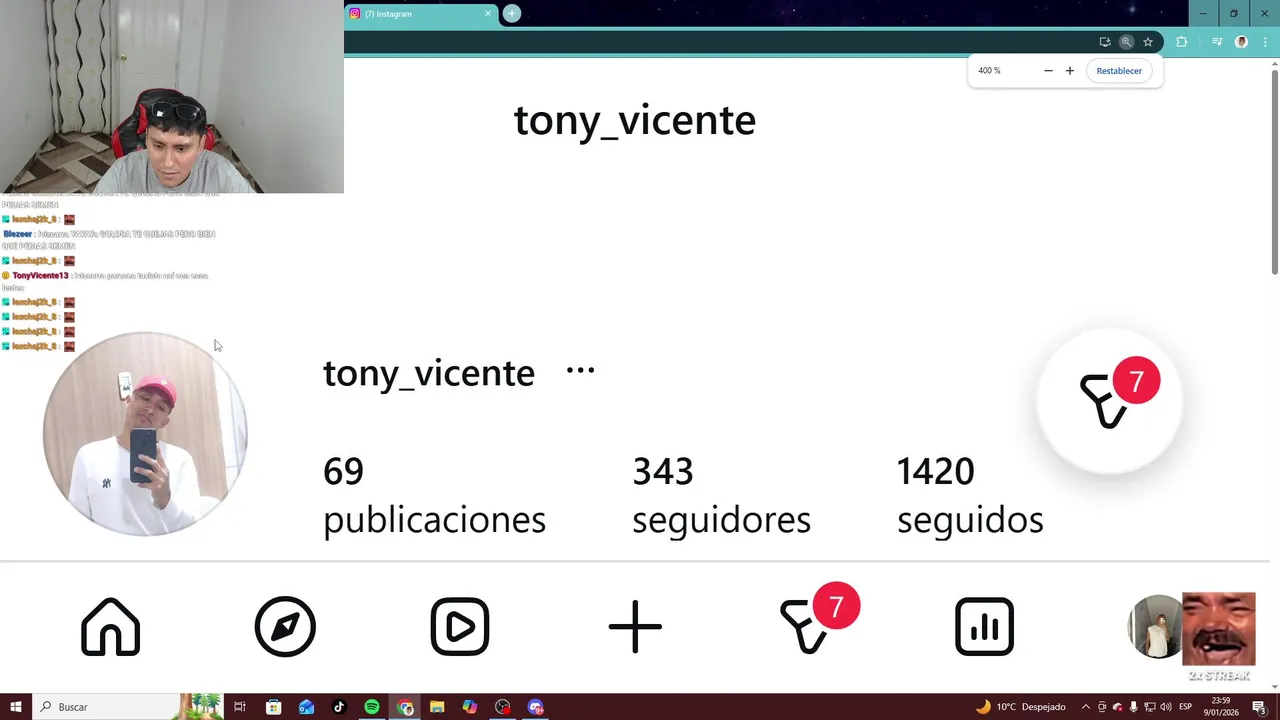This screenshot has height=720, width=1280.
Task: View the 1420 seguidos list
Action: click(969, 495)
